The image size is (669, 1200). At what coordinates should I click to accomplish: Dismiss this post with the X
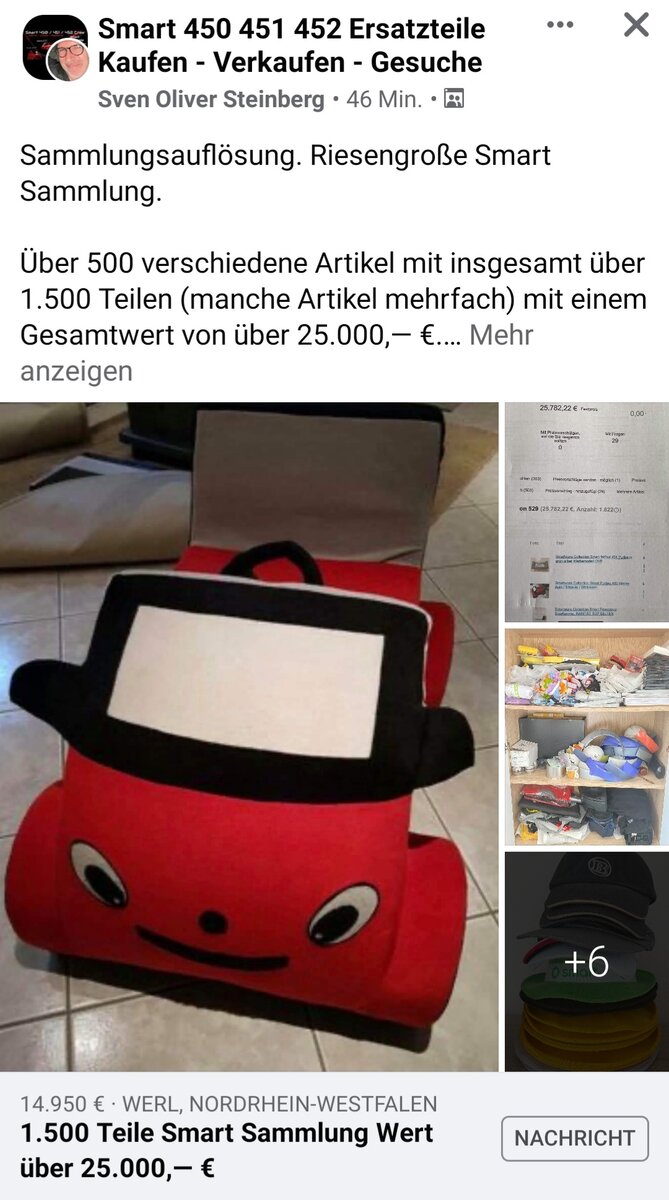636,25
